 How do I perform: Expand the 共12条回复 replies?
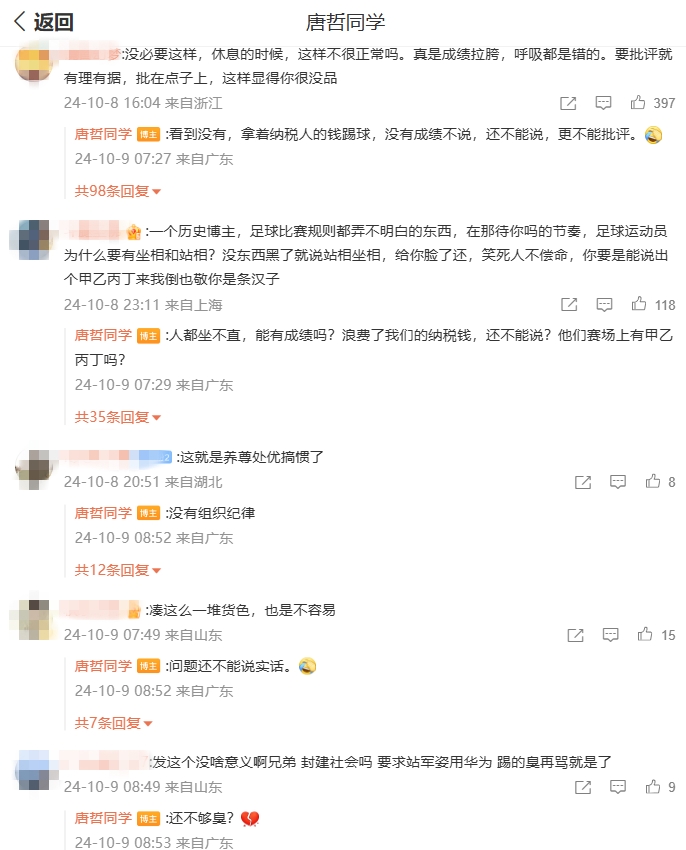[x=118, y=570]
